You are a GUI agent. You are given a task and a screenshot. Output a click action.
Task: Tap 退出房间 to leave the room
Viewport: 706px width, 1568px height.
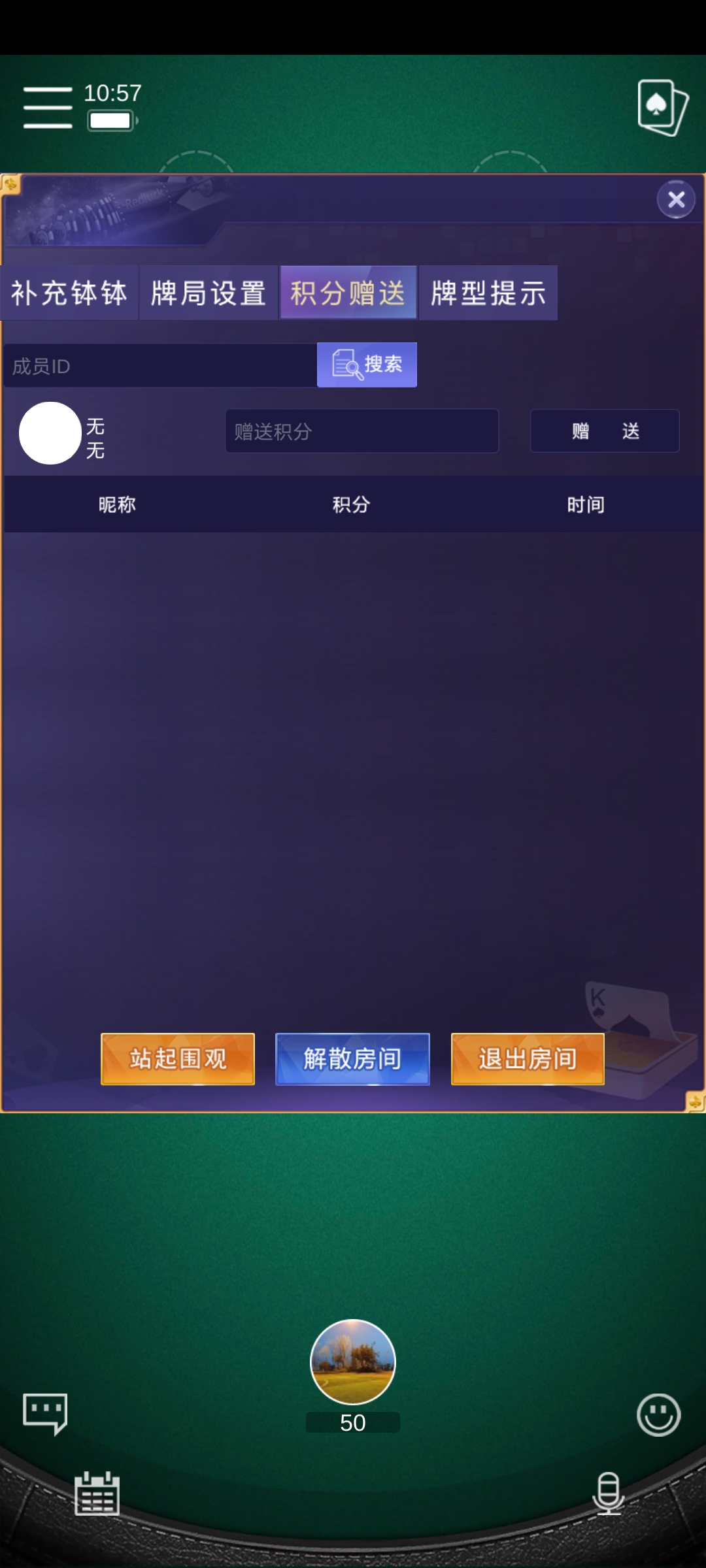tap(528, 1058)
